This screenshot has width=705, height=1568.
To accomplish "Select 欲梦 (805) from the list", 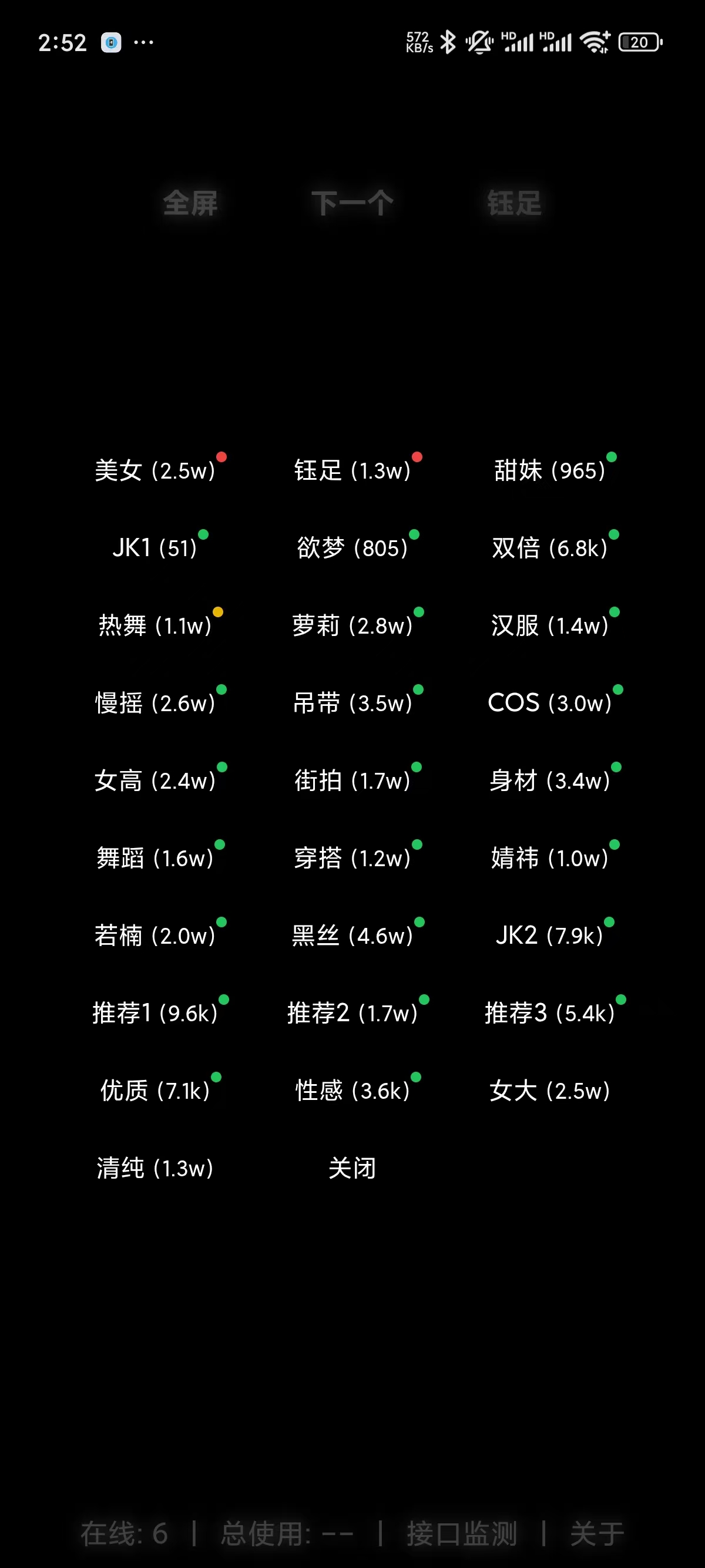I will pos(352,548).
